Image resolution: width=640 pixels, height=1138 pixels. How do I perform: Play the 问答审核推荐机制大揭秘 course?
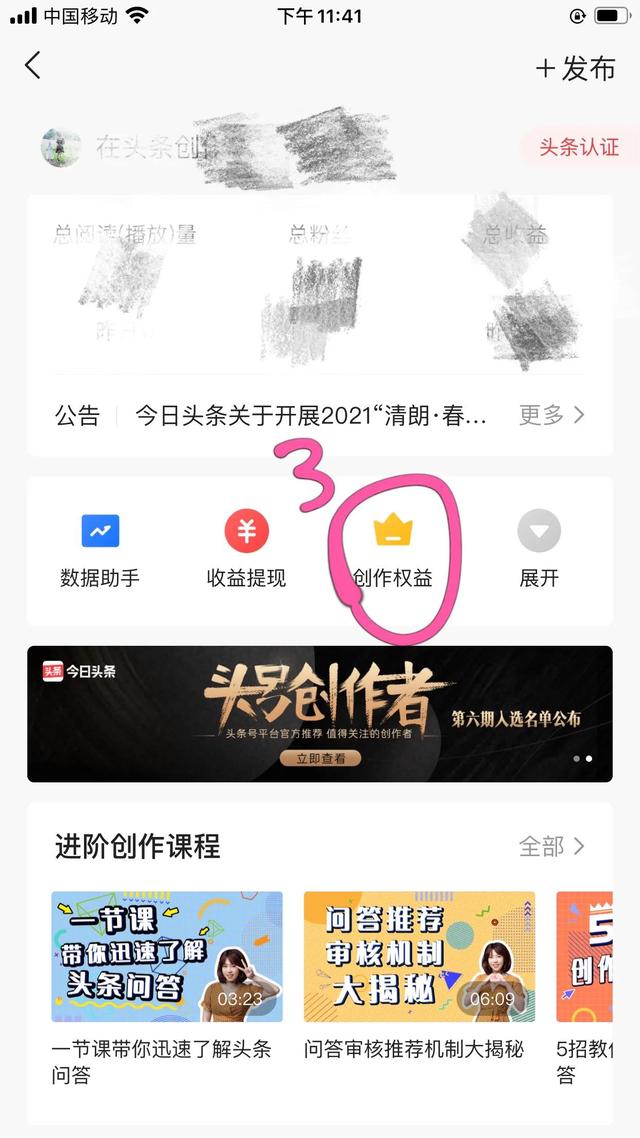(x=419, y=957)
